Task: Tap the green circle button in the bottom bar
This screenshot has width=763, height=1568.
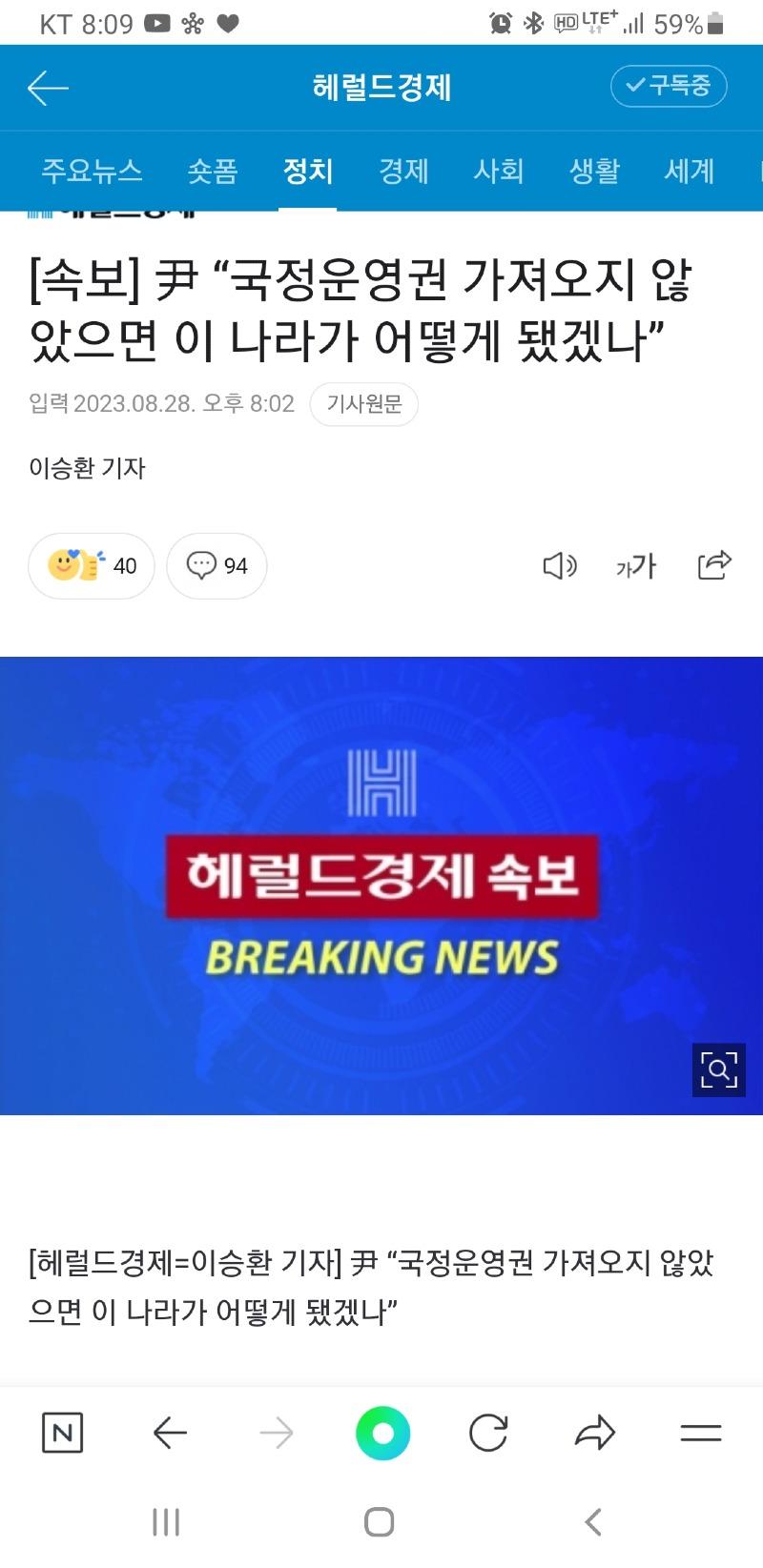Action: click(x=382, y=1433)
